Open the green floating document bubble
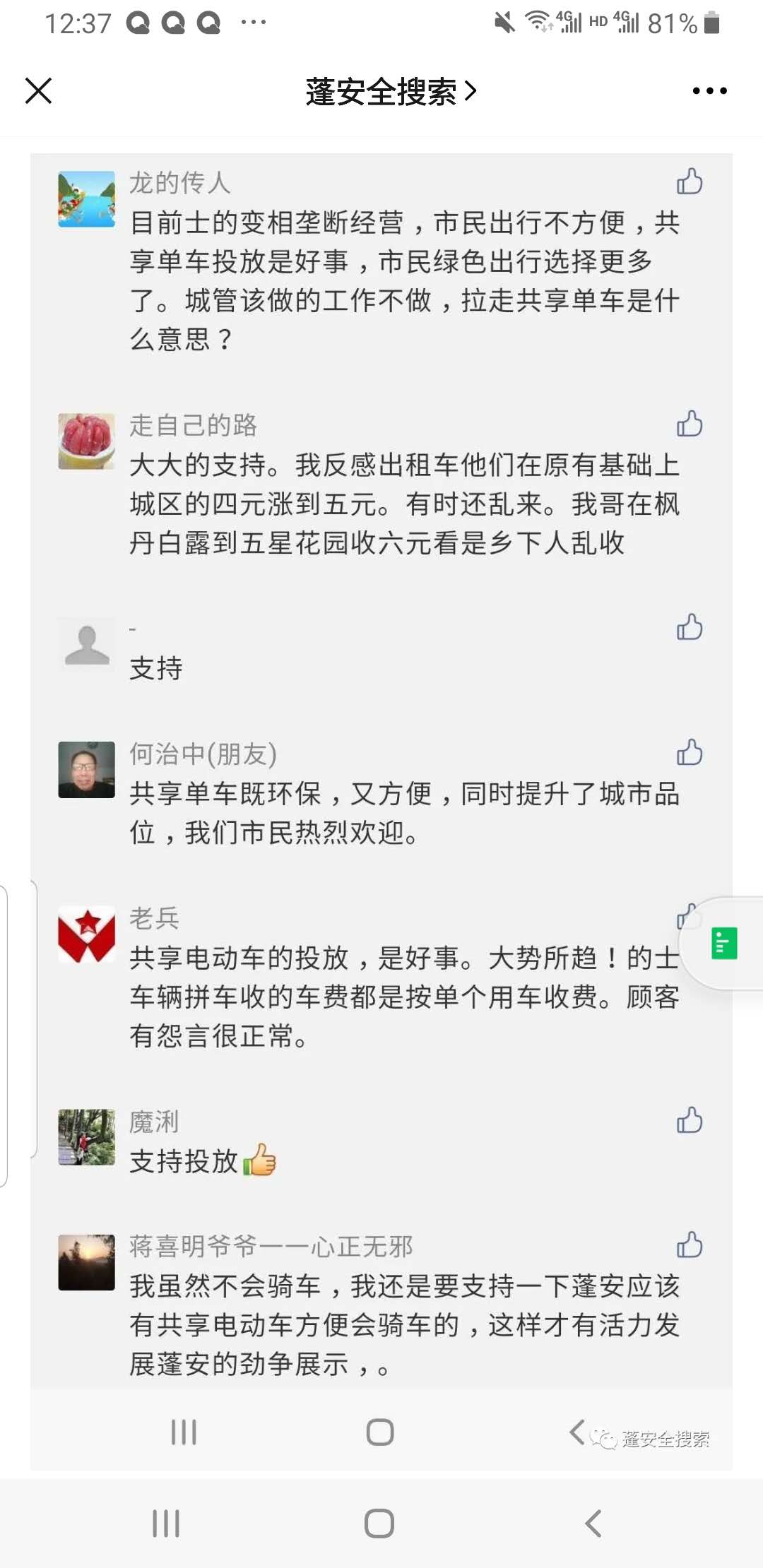 [x=724, y=944]
